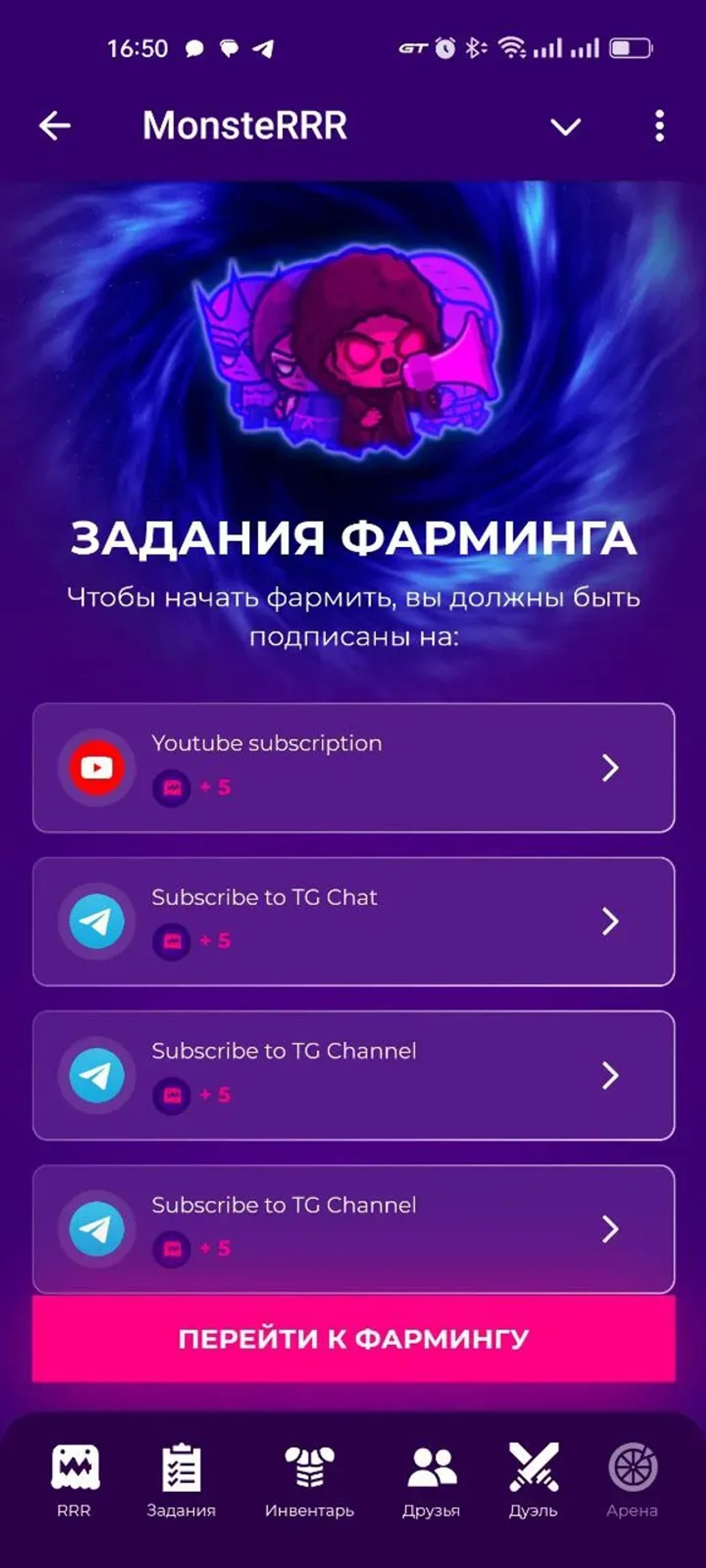Collapse the mini-app with the header chevron
Screen dimensions: 706x1568
click(567, 126)
